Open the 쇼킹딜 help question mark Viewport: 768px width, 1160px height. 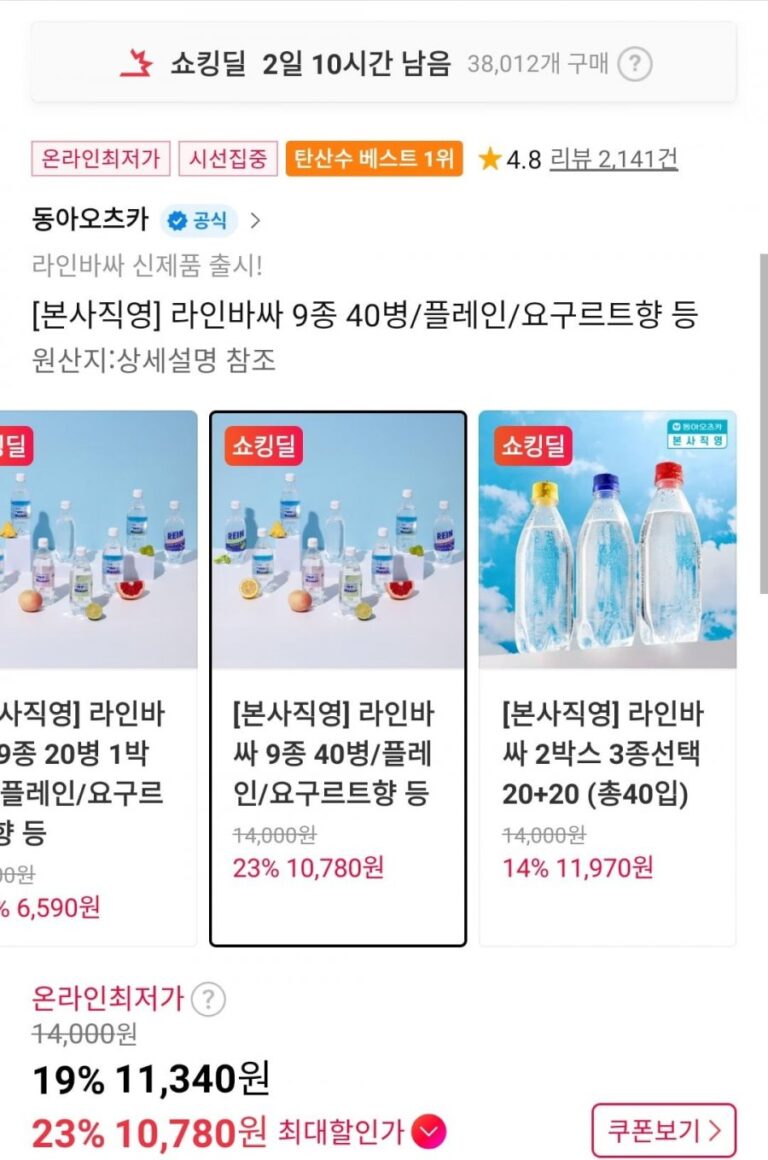[x=634, y=65]
